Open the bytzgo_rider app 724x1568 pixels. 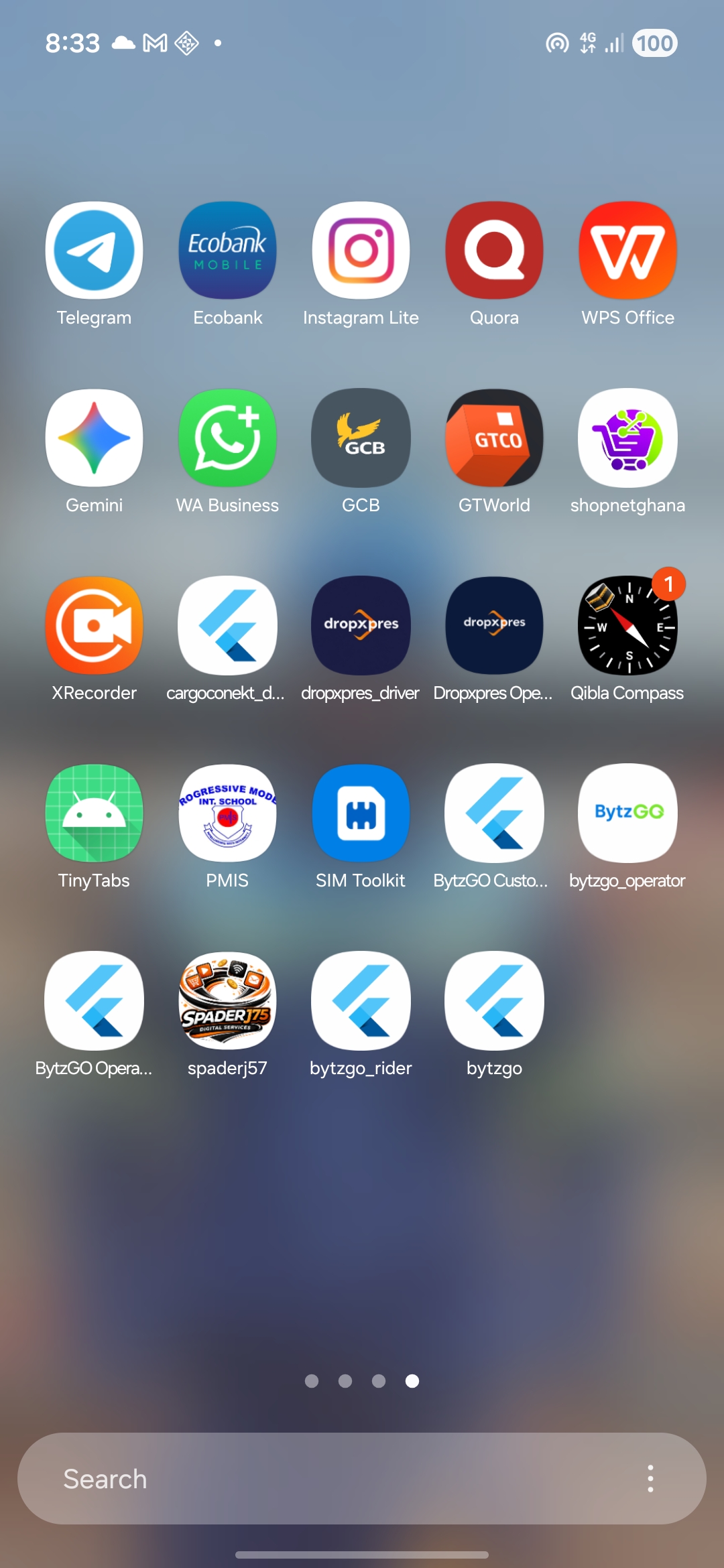pyautogui.click(x=361, y=1000)
